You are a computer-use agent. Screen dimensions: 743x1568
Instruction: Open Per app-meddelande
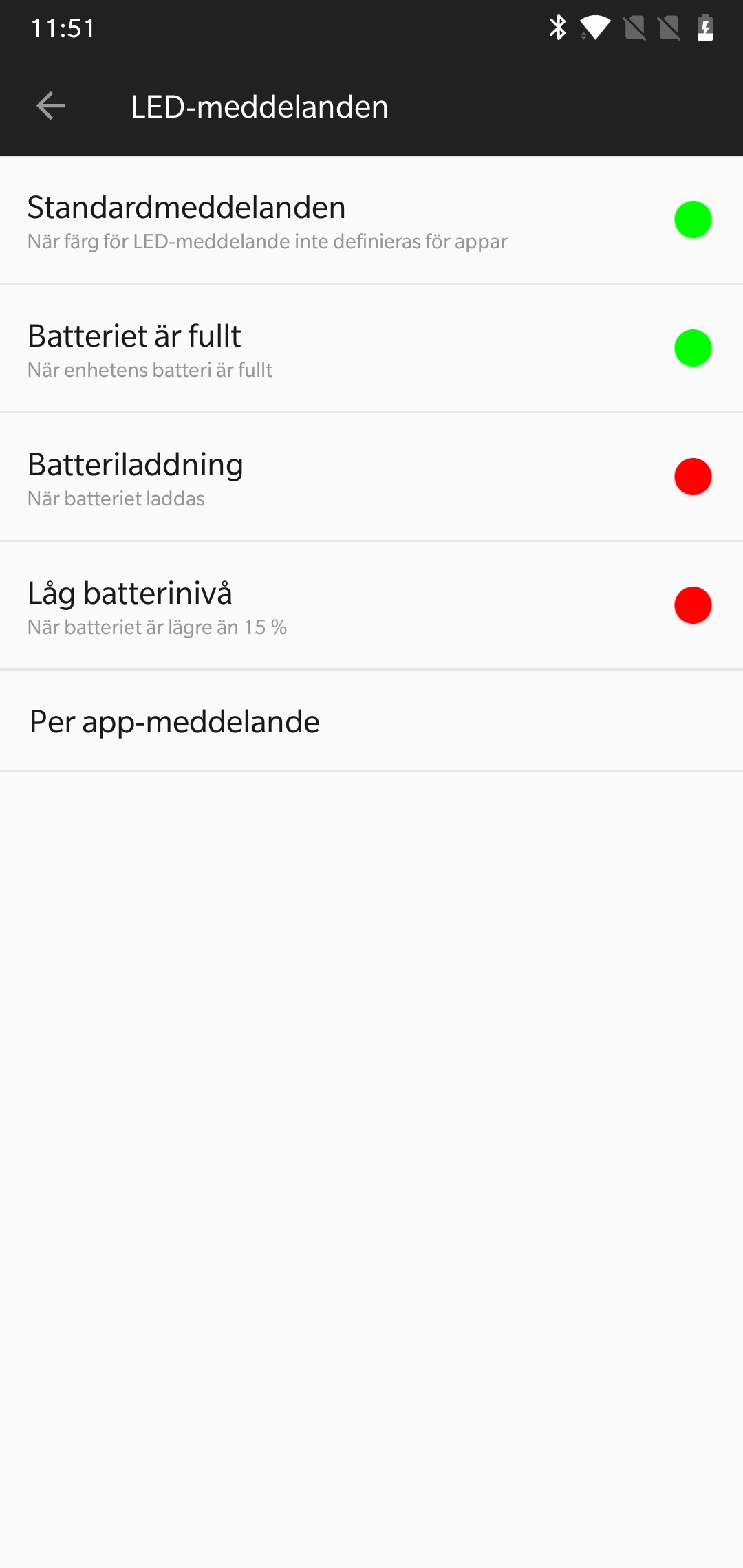click(371, 721)
